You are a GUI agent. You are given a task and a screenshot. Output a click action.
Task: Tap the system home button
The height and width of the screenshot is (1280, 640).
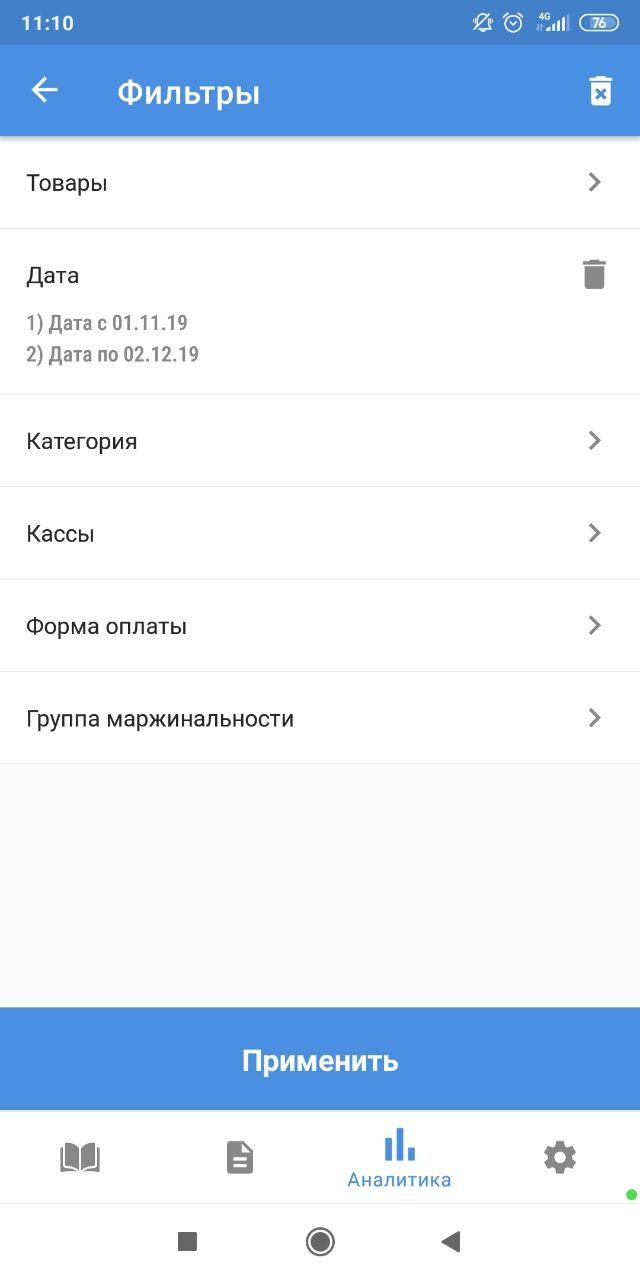click(320, 1242)
